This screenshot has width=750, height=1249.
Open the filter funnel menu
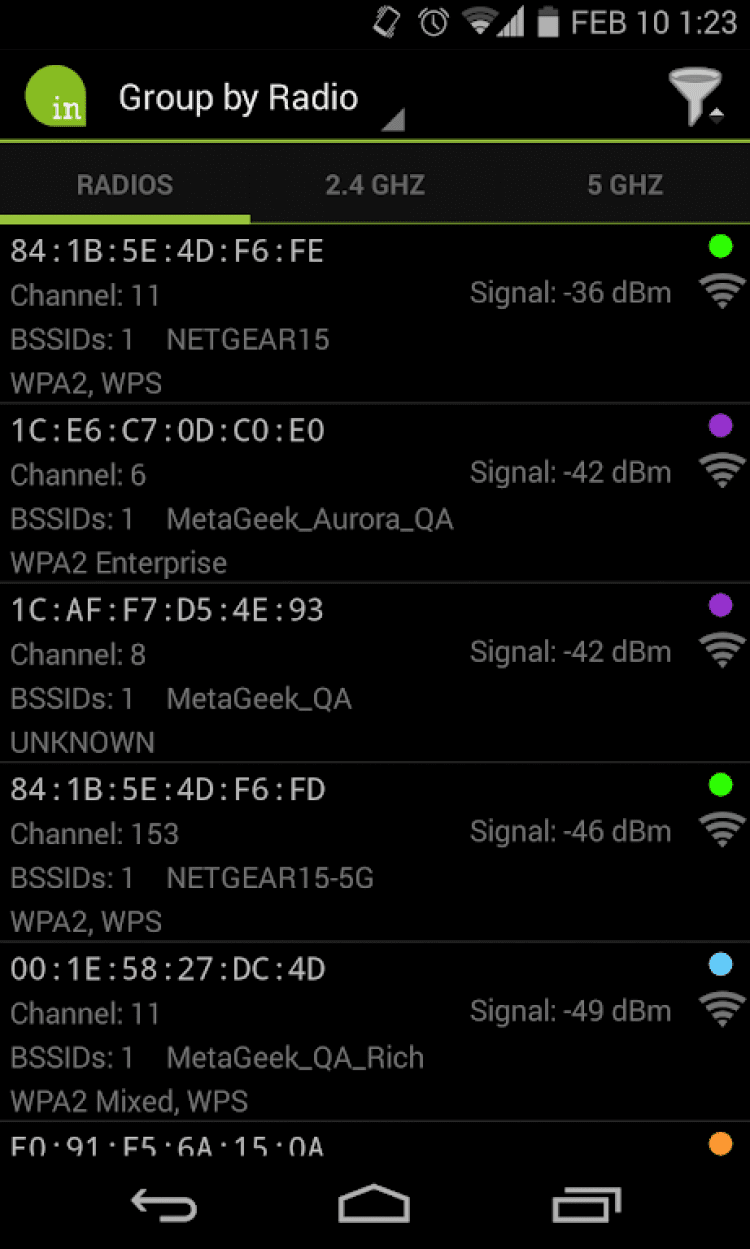click(x=695, y=97)
